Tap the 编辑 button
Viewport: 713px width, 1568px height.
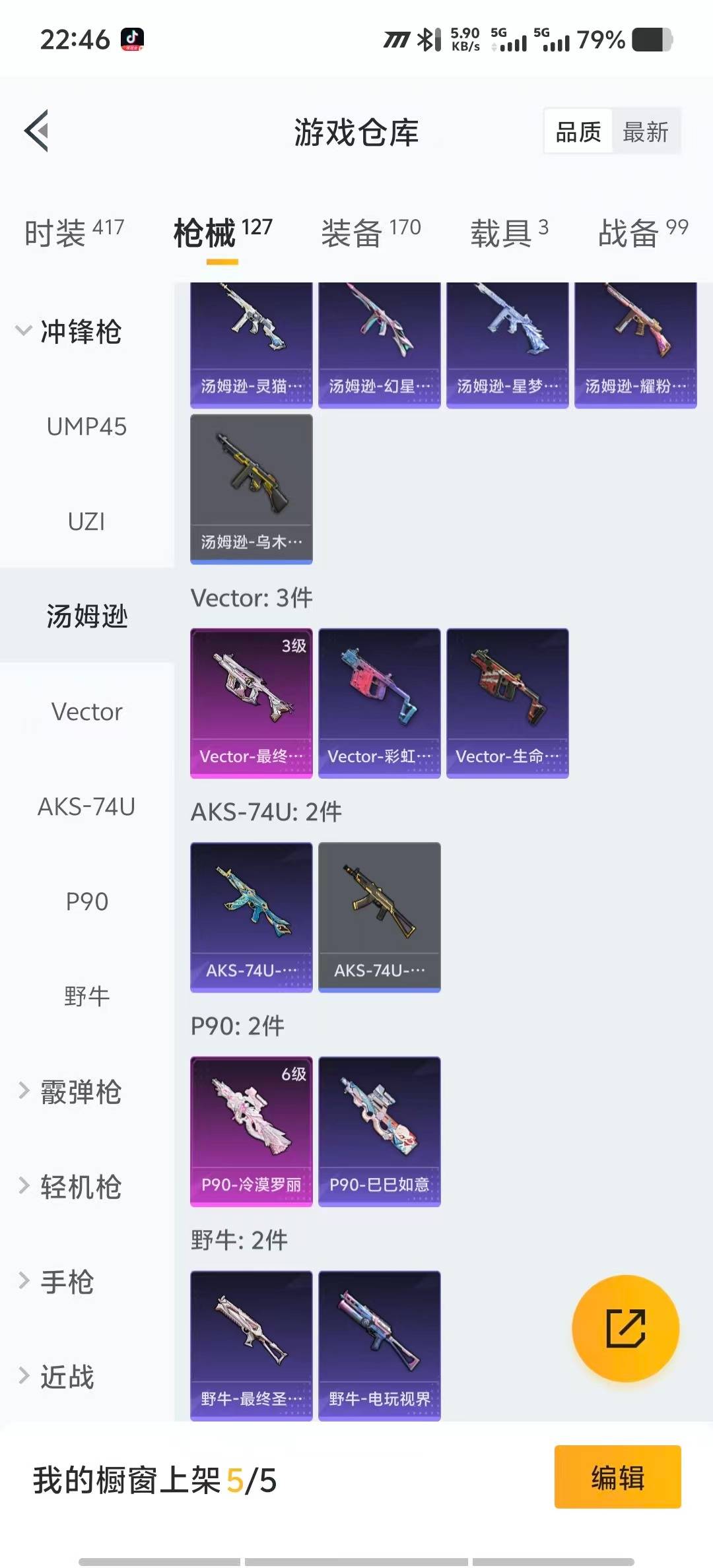click(x=617, y=1478)
